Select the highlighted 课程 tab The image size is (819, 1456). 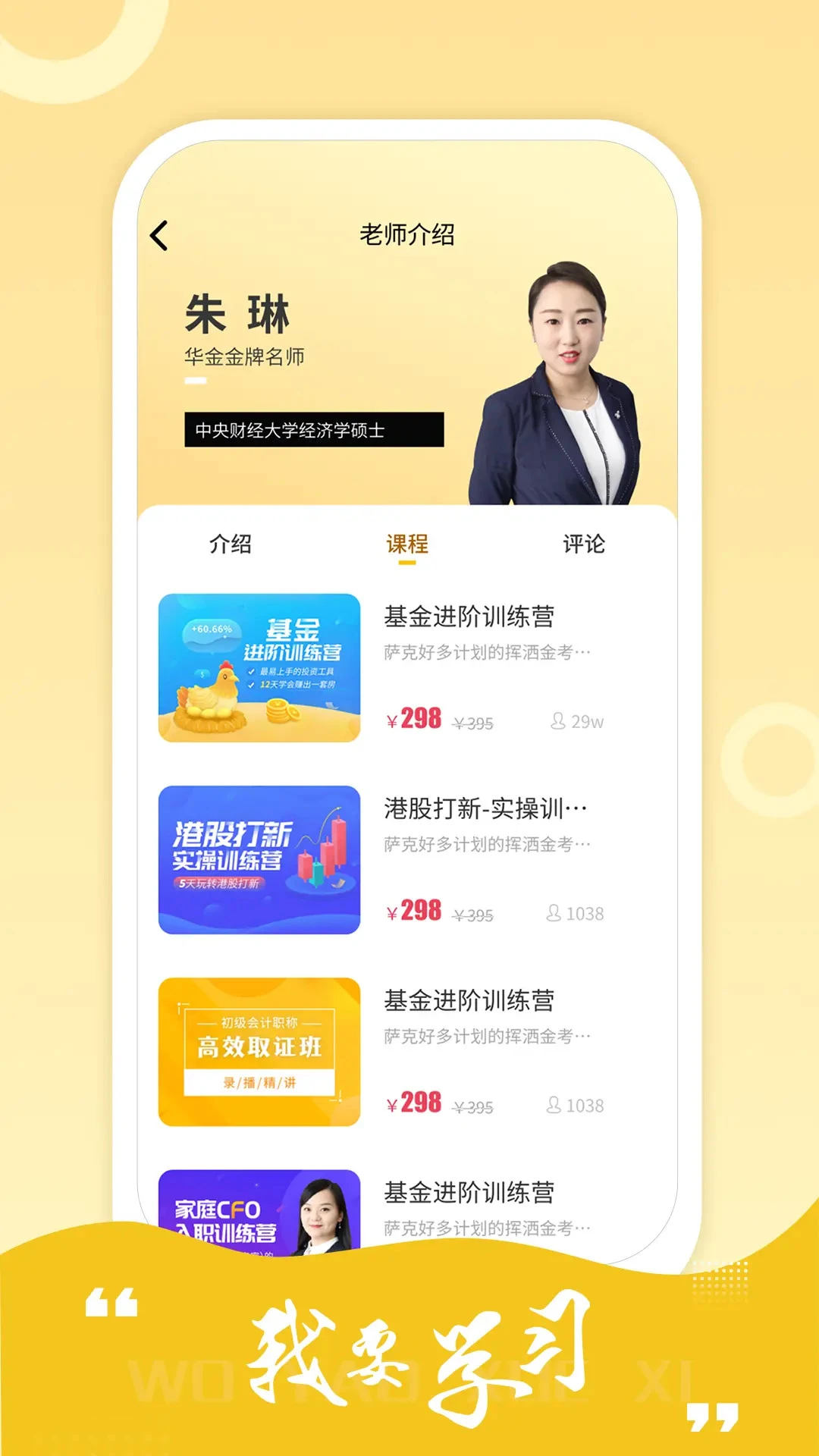point(408,544)
